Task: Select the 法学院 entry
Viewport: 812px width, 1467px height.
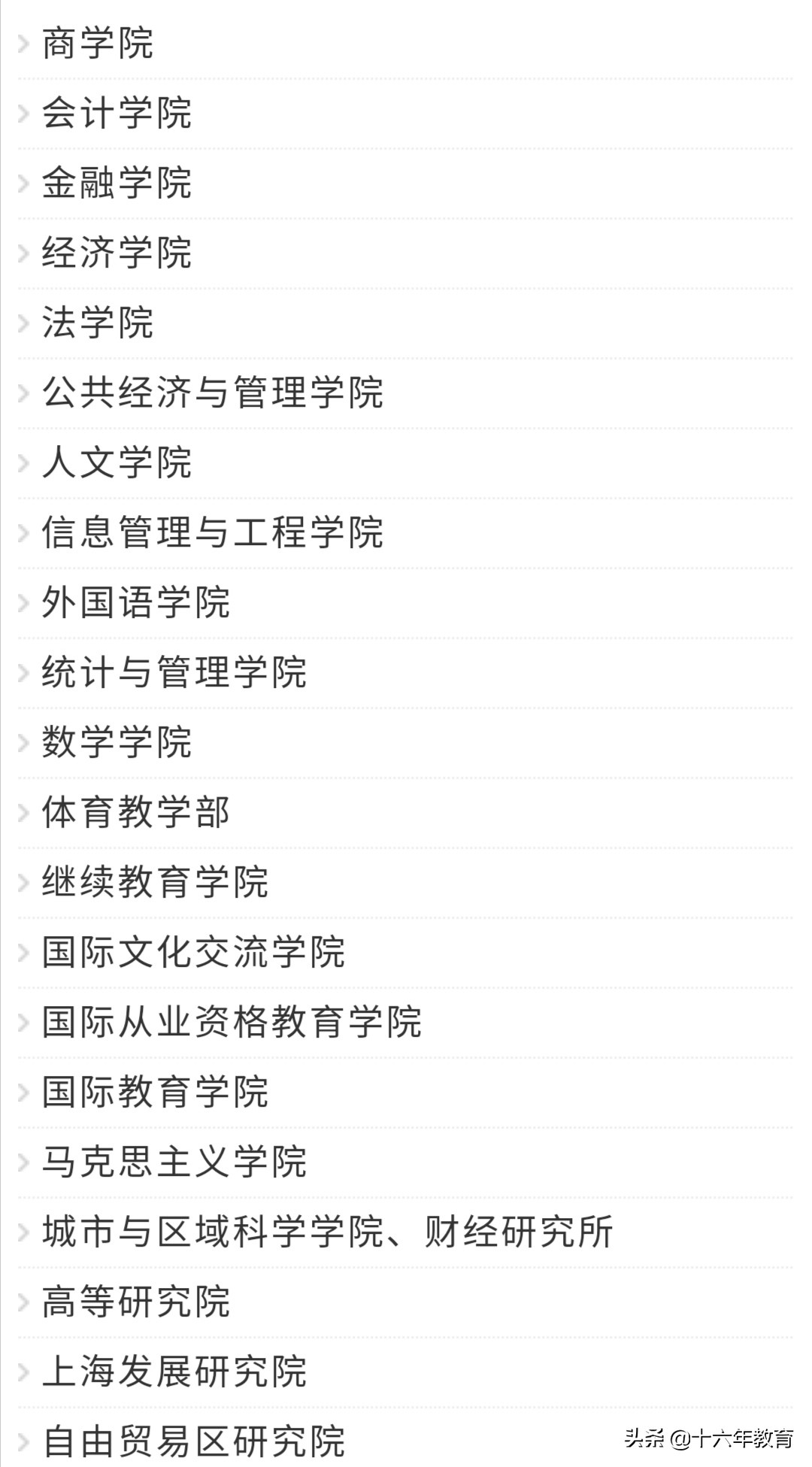Action: click(x=98, y=322)
